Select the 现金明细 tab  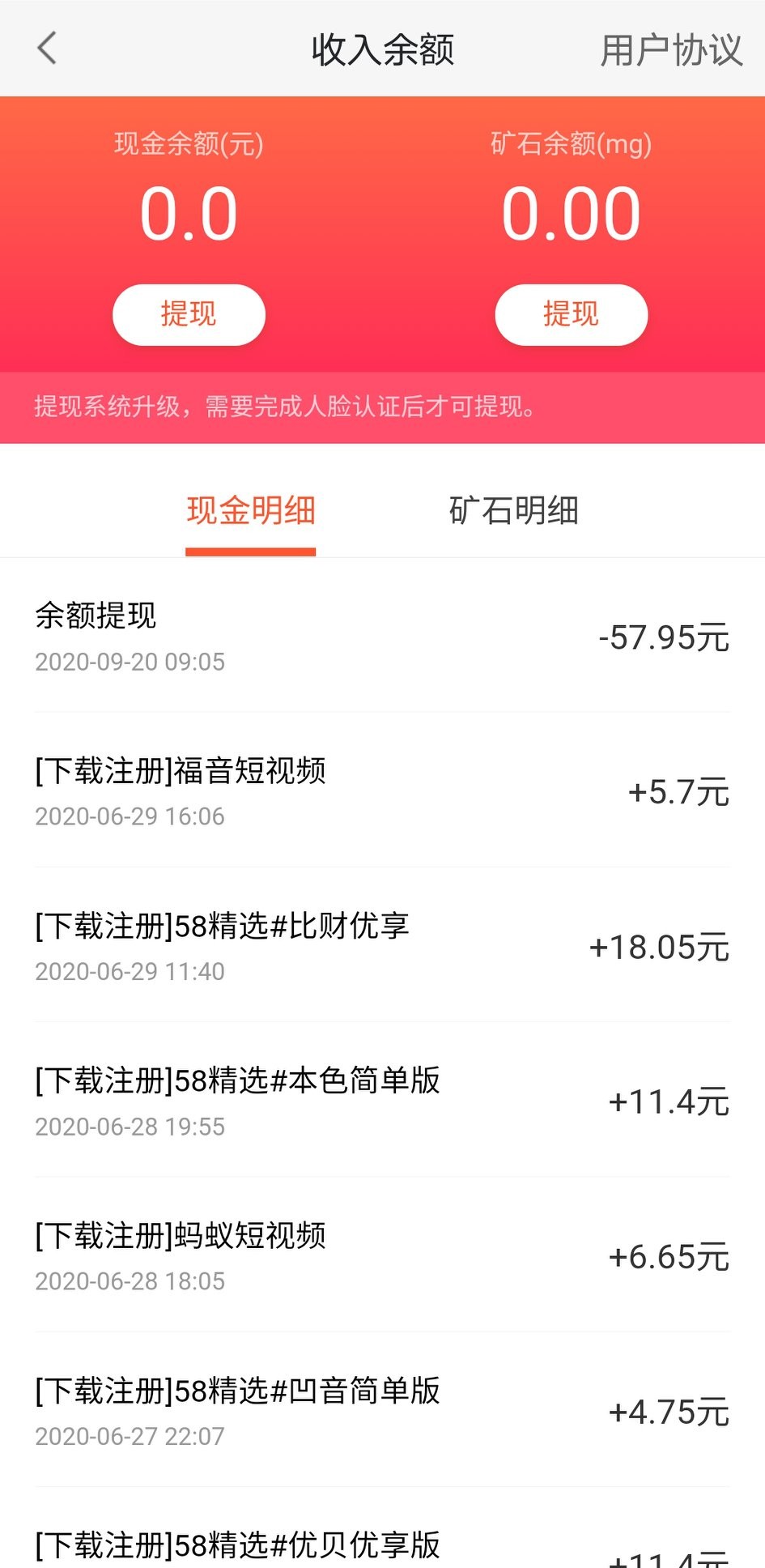[249, 510]
